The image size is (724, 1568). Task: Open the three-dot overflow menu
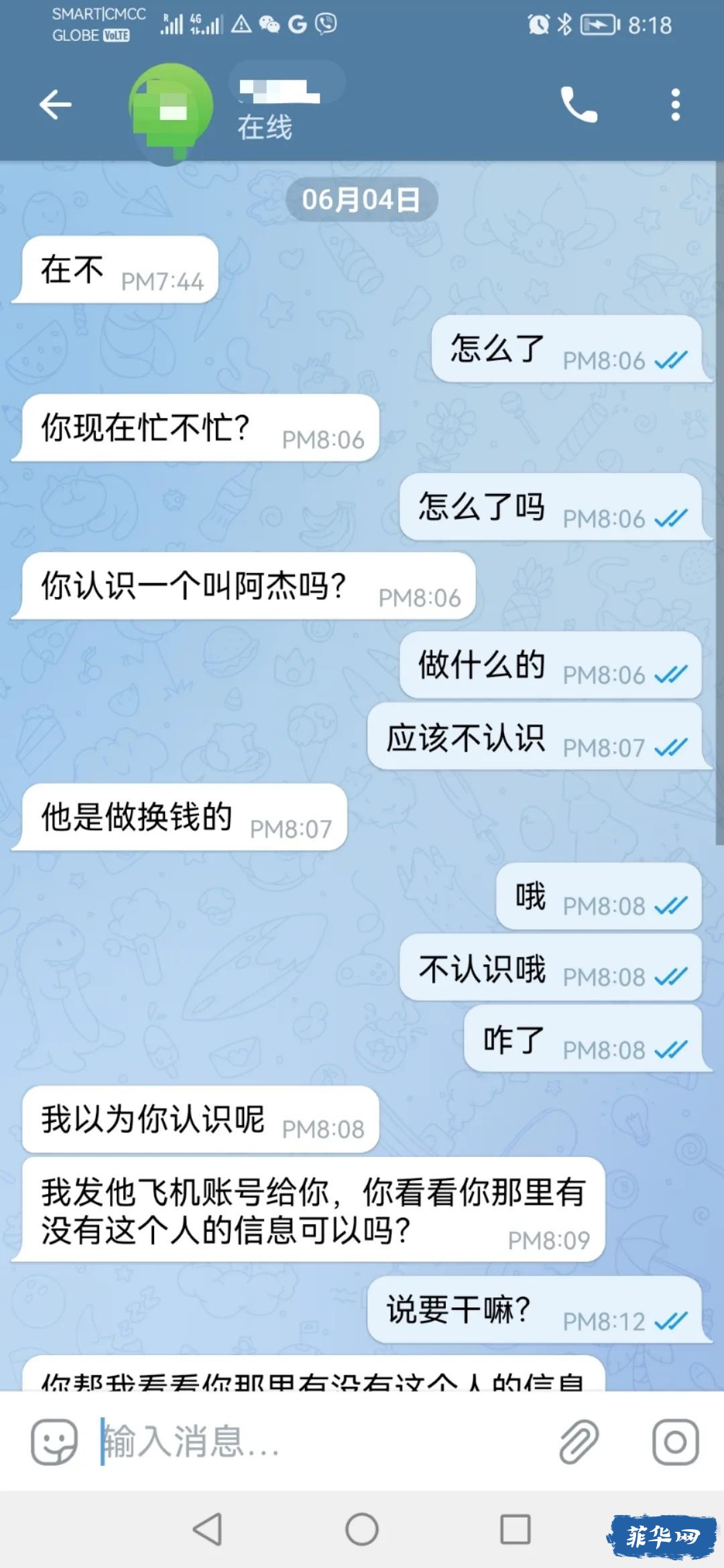click(x=675, y=105)
